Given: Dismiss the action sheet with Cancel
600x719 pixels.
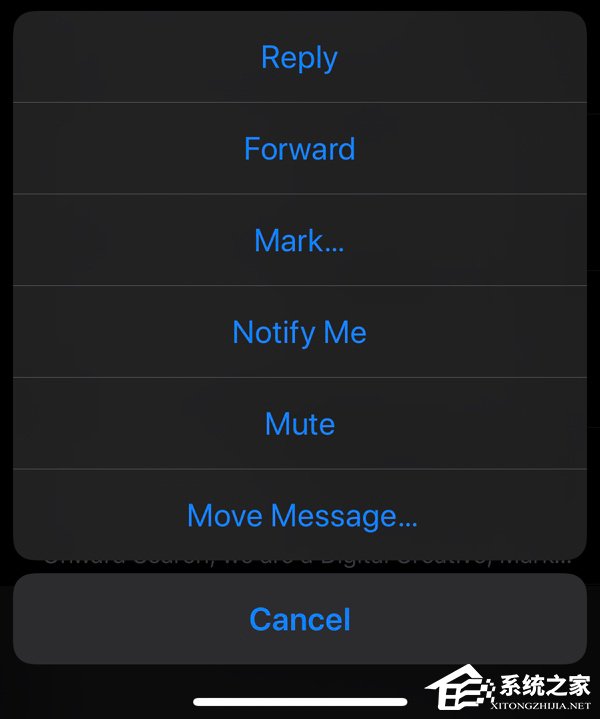Looking at the screenshot, I should click(299, 619).
